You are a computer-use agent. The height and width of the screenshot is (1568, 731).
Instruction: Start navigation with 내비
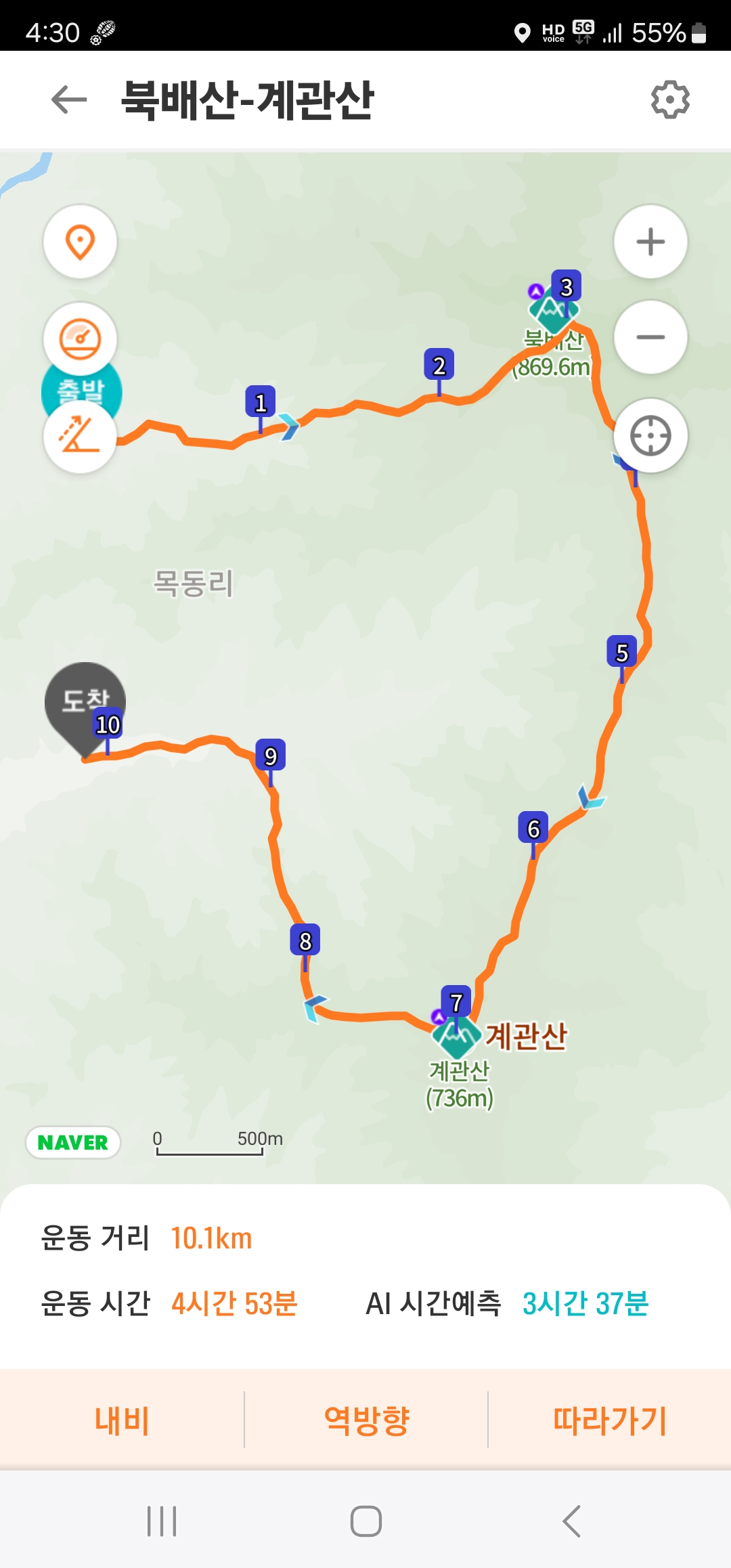[122, 1420]
